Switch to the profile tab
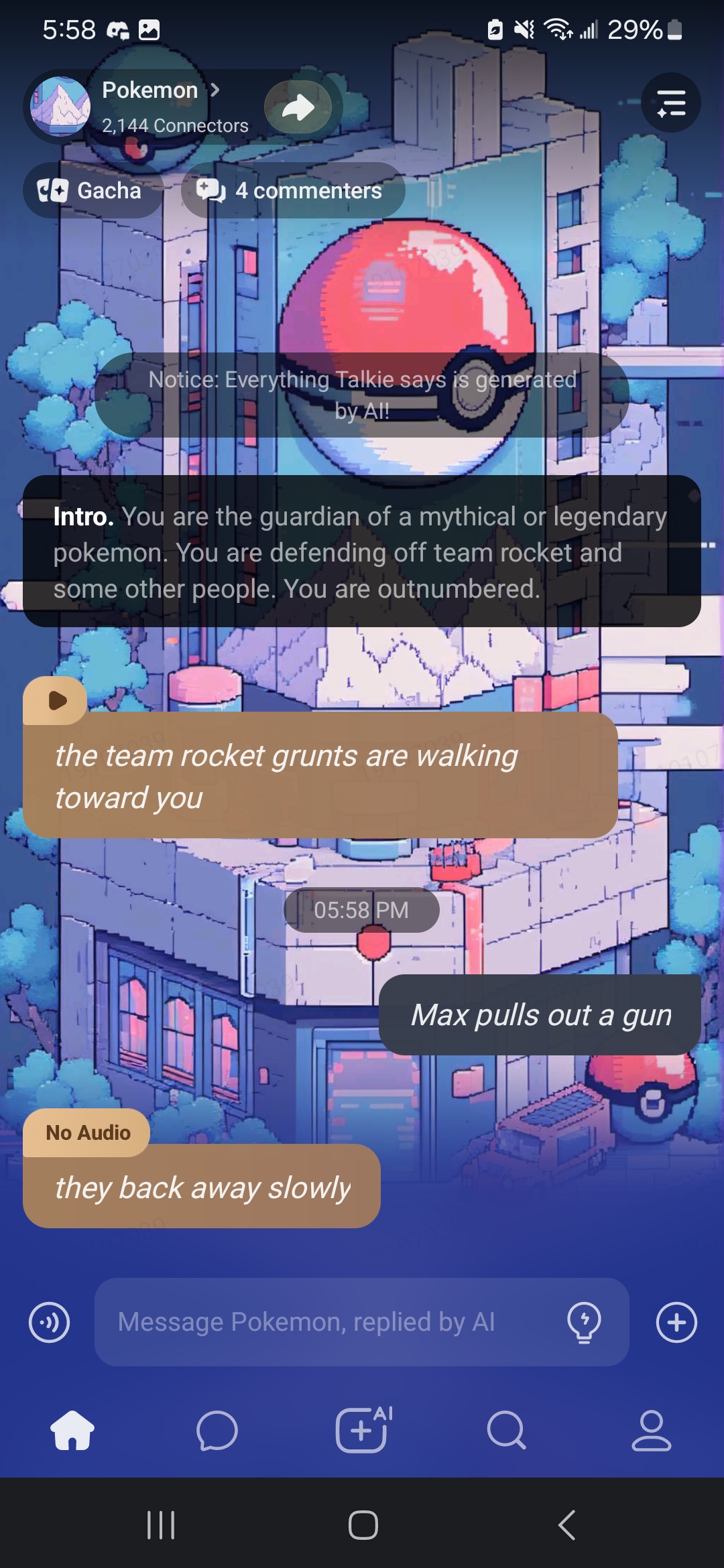The image size is (724, 1568). coord(651,1431)
